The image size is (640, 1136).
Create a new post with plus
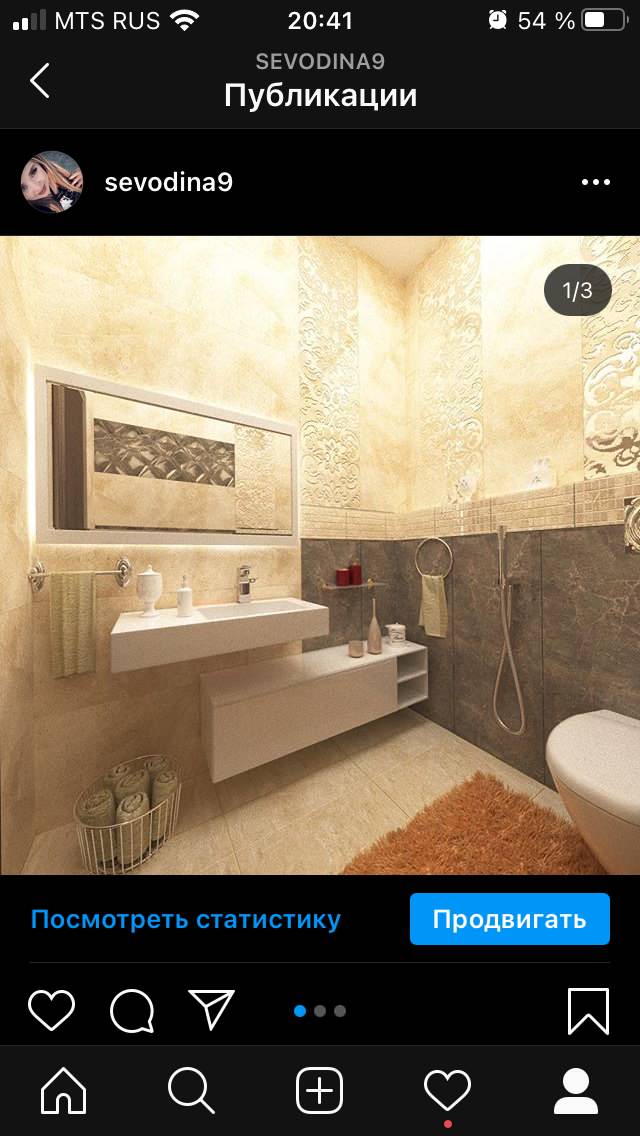(319, 1090)
